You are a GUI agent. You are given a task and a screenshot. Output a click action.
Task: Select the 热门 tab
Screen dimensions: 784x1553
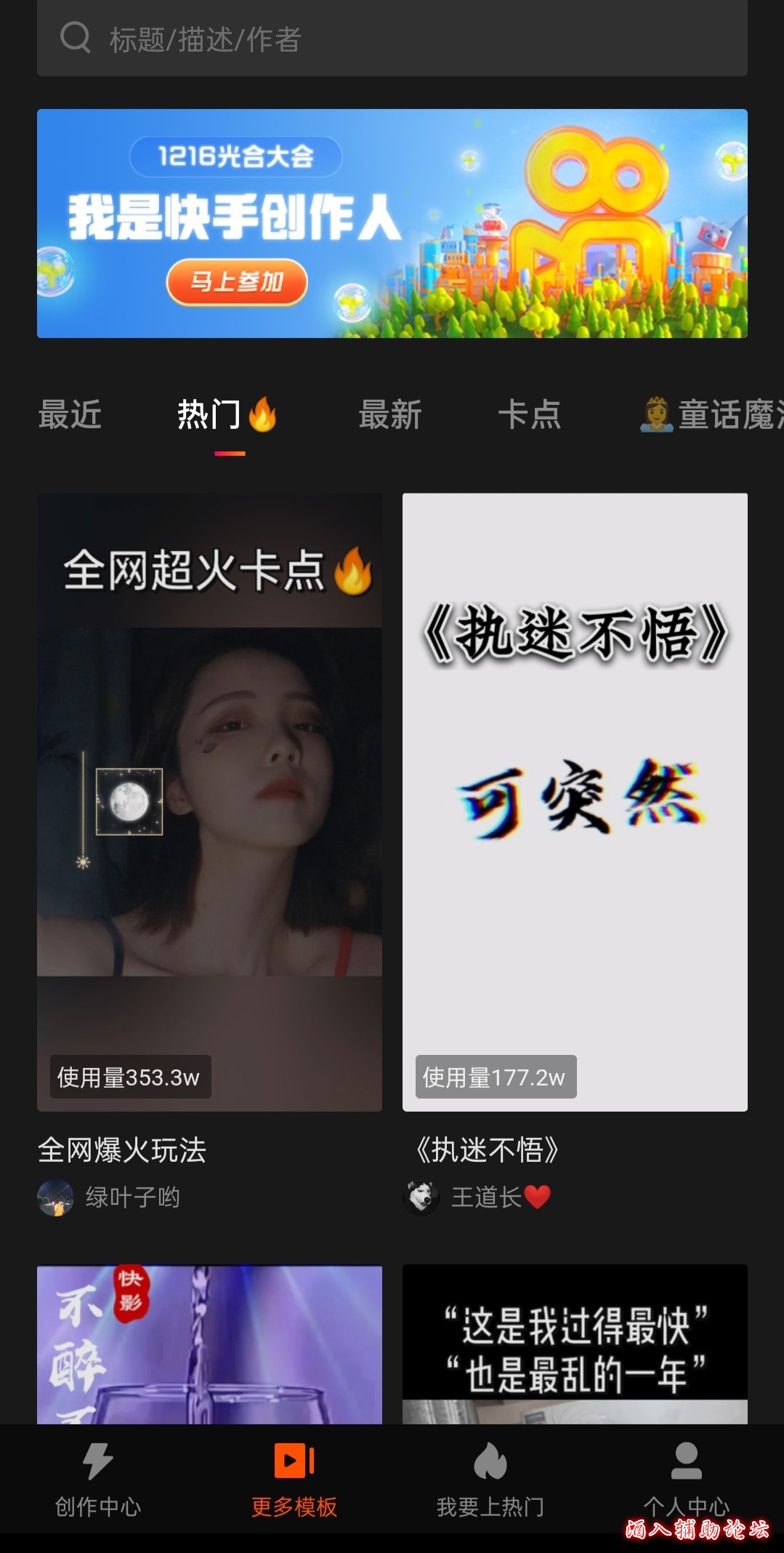click(227, 415)
